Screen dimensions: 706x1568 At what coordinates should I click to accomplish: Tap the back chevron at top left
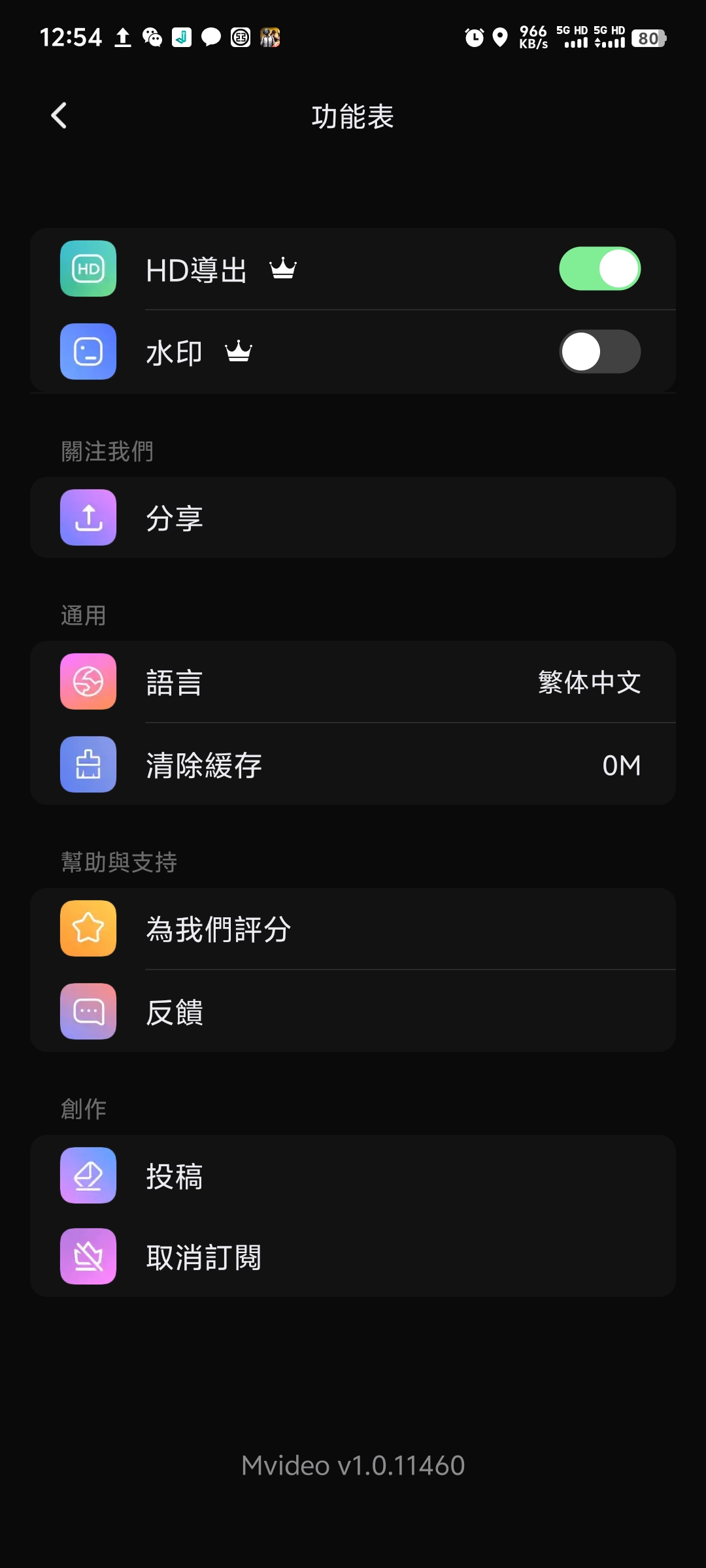pyautogui.click(x=59, y=115)
